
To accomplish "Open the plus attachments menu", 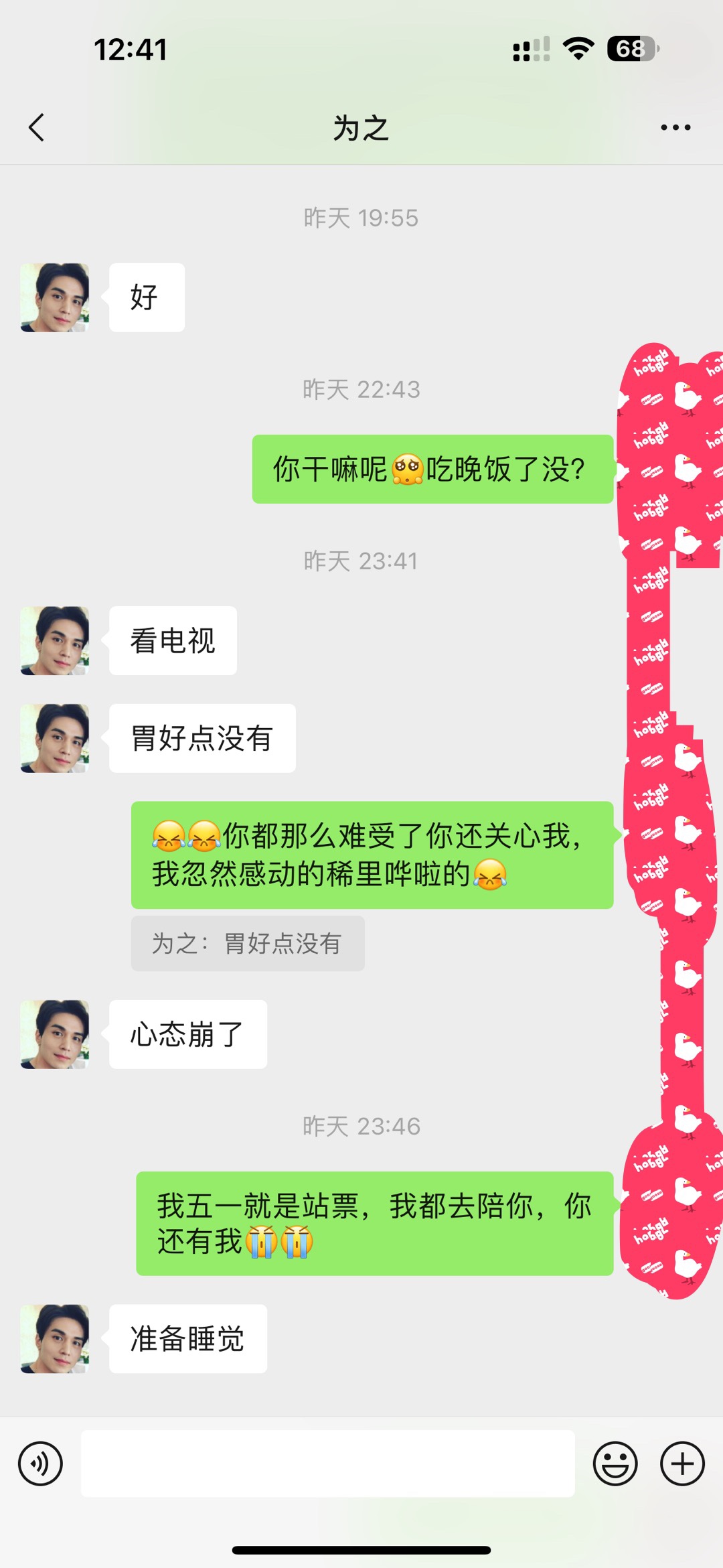I will pos(682,1464).
